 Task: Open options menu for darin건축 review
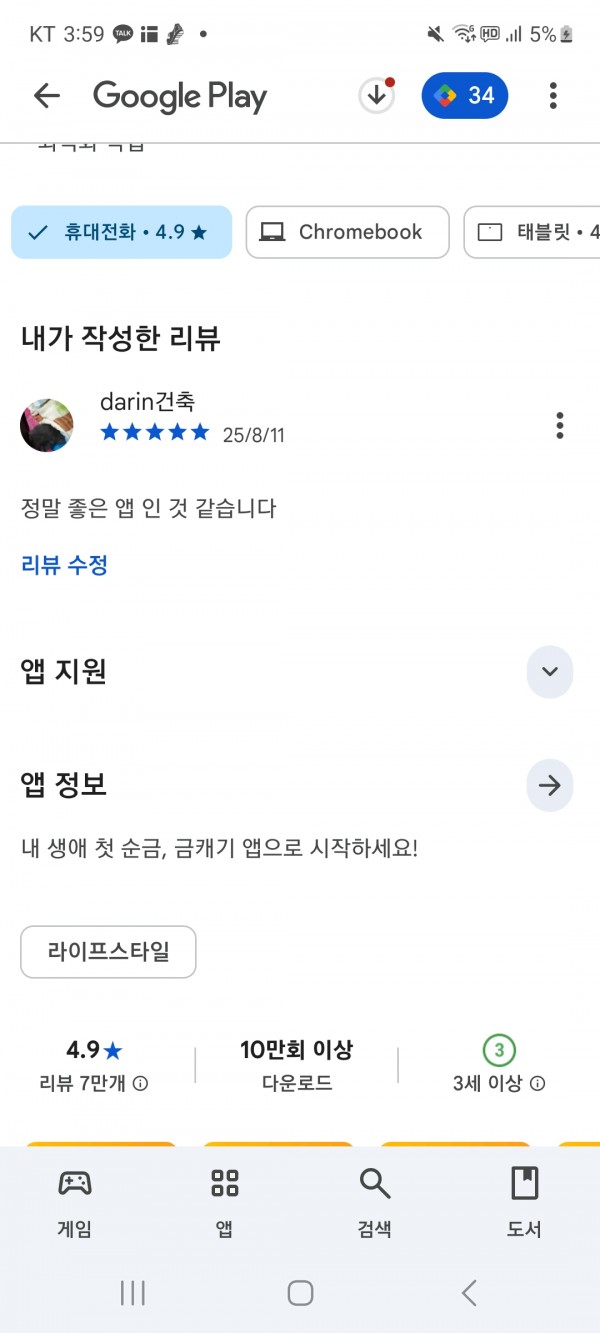560,425
